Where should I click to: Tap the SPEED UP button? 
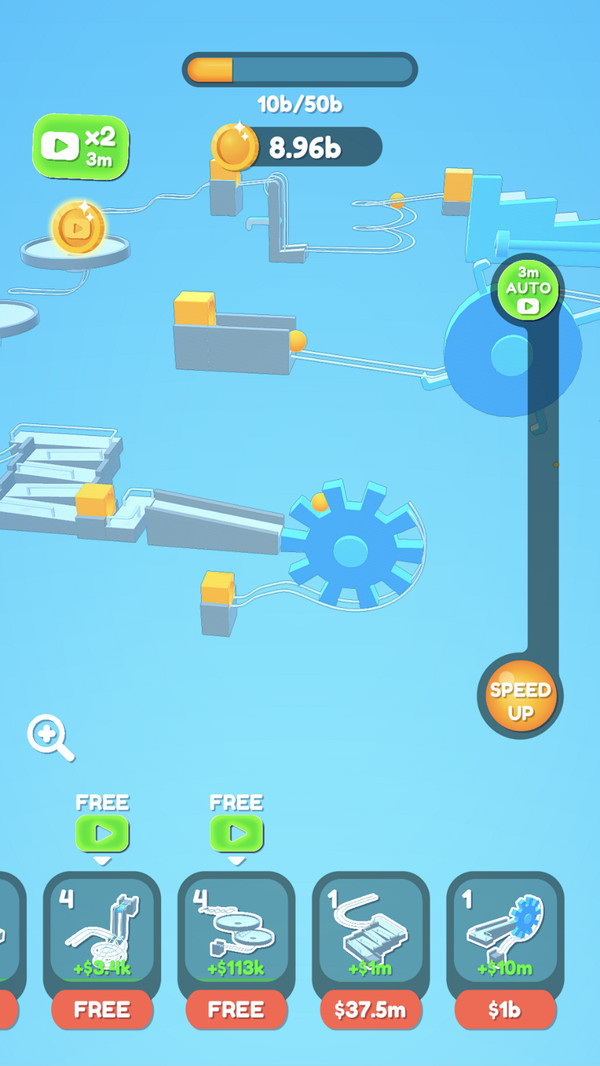point(519,701)
